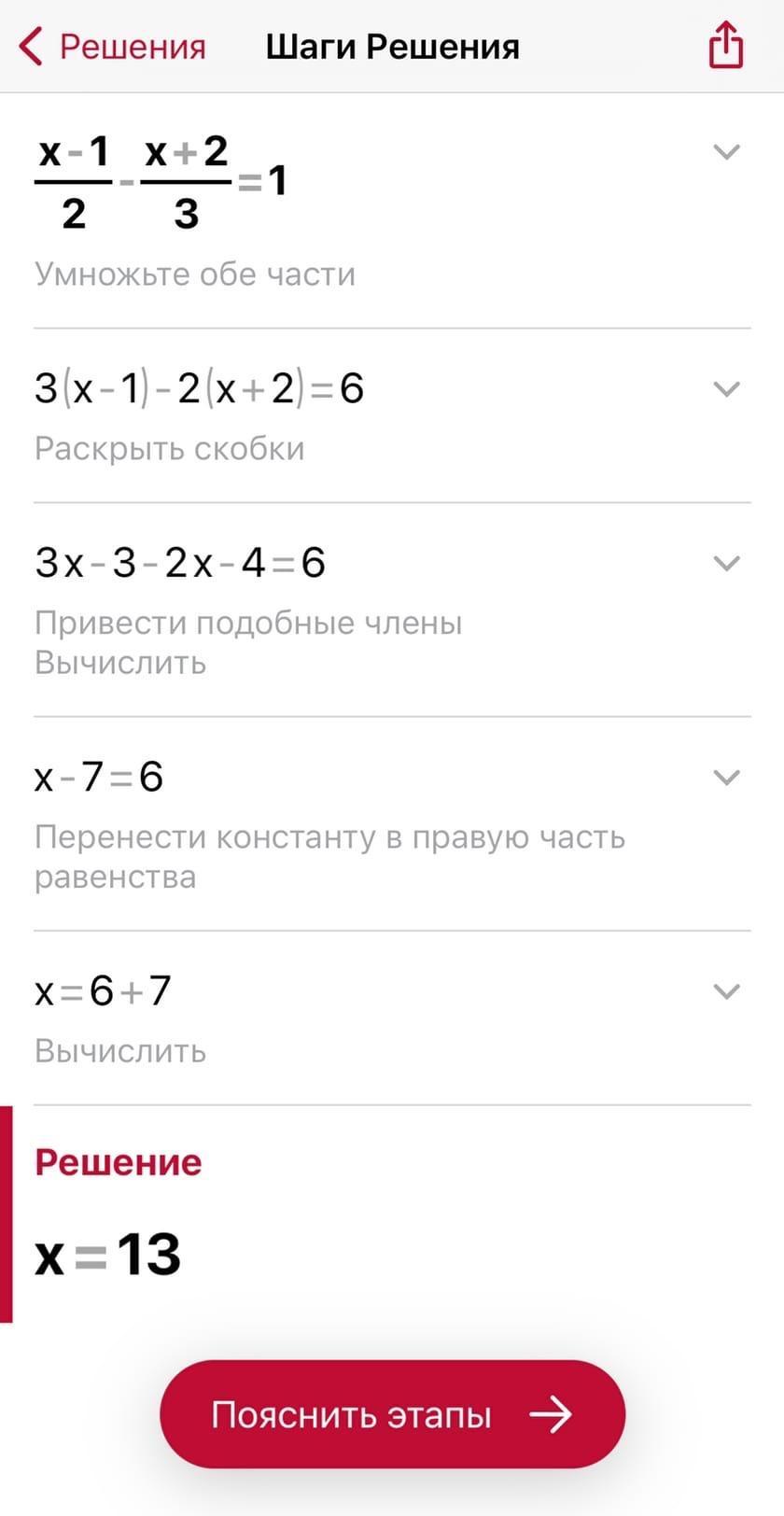Expand the step 'Перенести константу в правую часть'
The height and width of the screenshot is (1516, 784).
coord(725,777)
